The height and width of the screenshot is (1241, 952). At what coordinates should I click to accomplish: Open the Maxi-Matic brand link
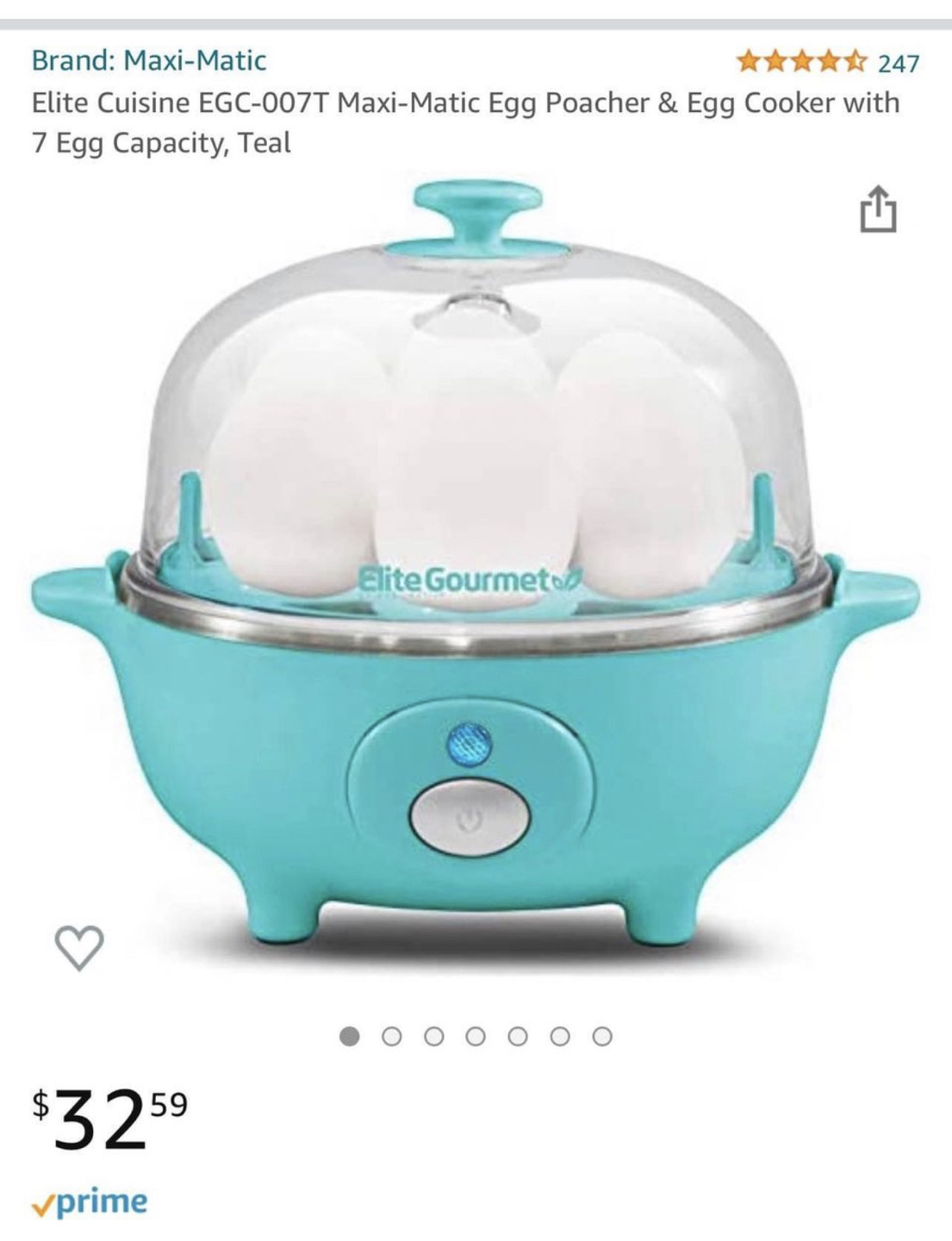coord(149,60)
